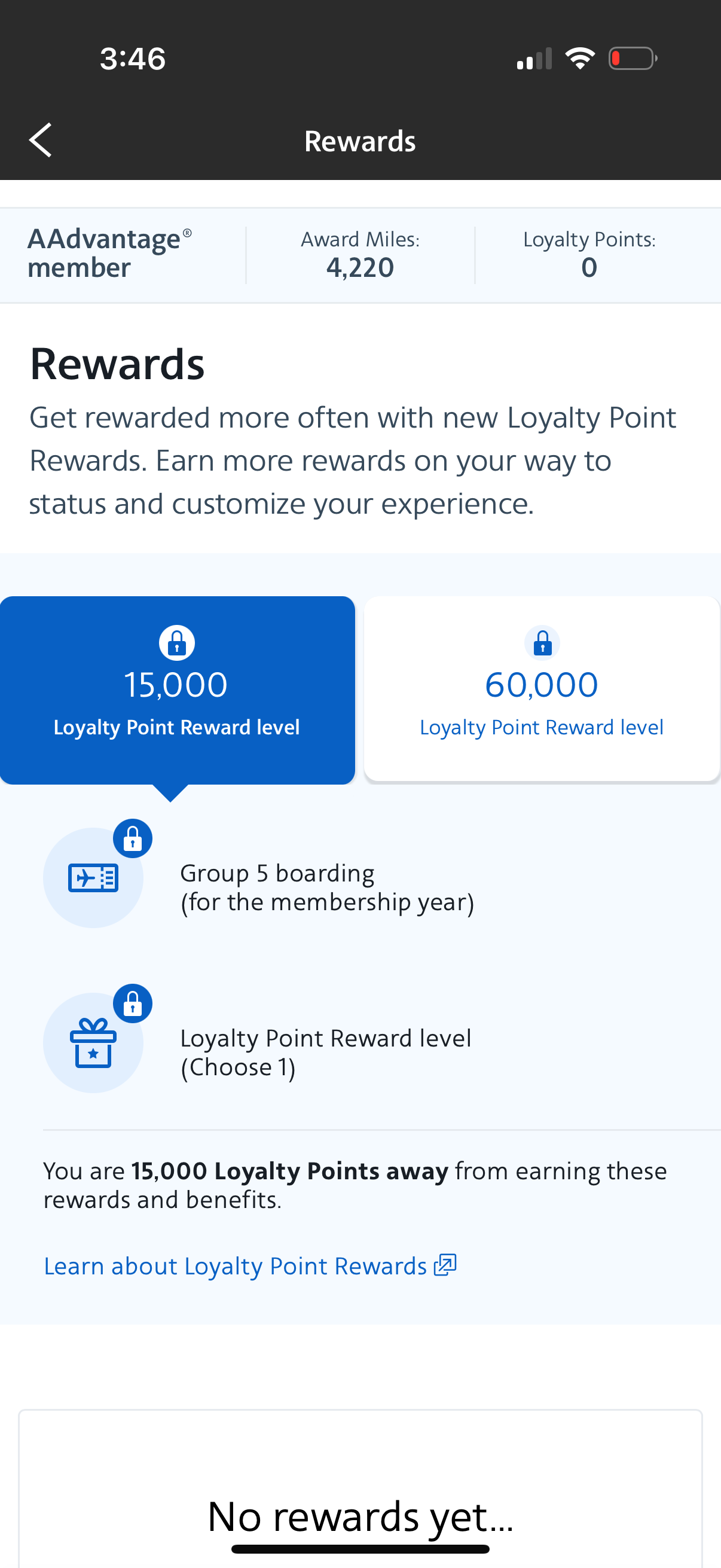Expand the Group 5 boarding benefit details

[x=329, y=886]
